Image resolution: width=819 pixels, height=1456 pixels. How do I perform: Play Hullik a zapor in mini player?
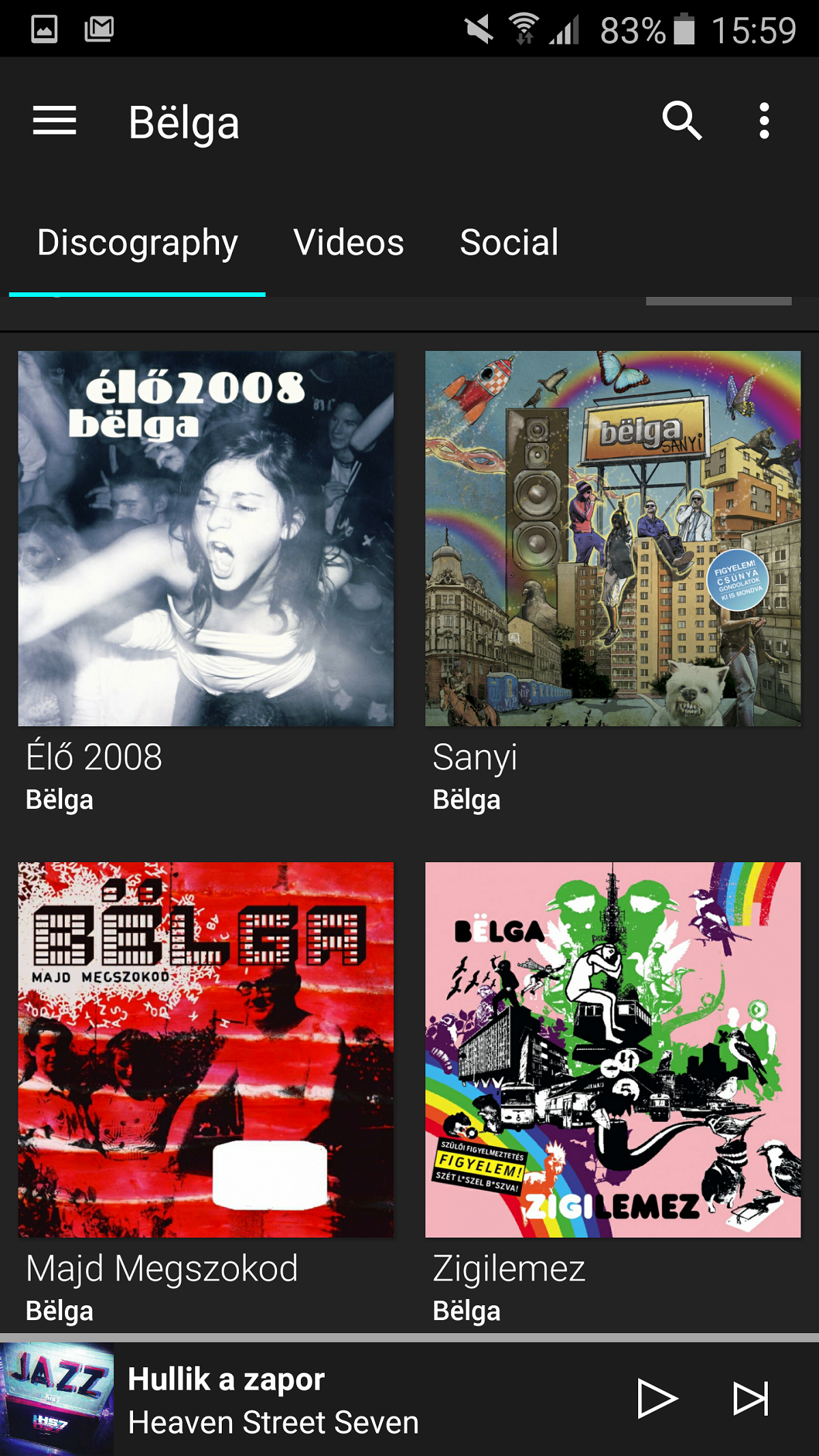(x=656, y=1399)
